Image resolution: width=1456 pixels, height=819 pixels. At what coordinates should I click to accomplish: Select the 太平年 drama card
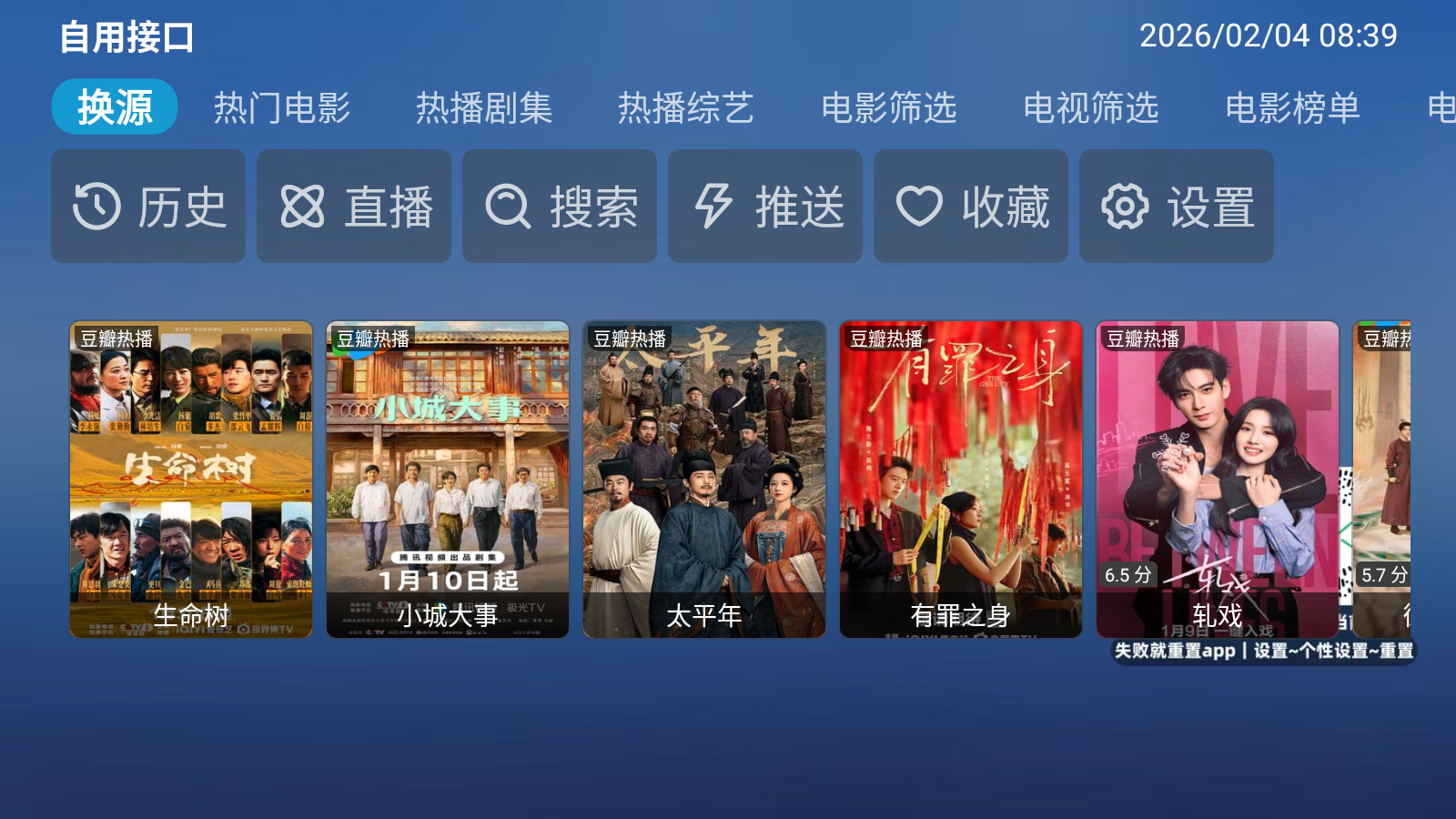[704, 480]
